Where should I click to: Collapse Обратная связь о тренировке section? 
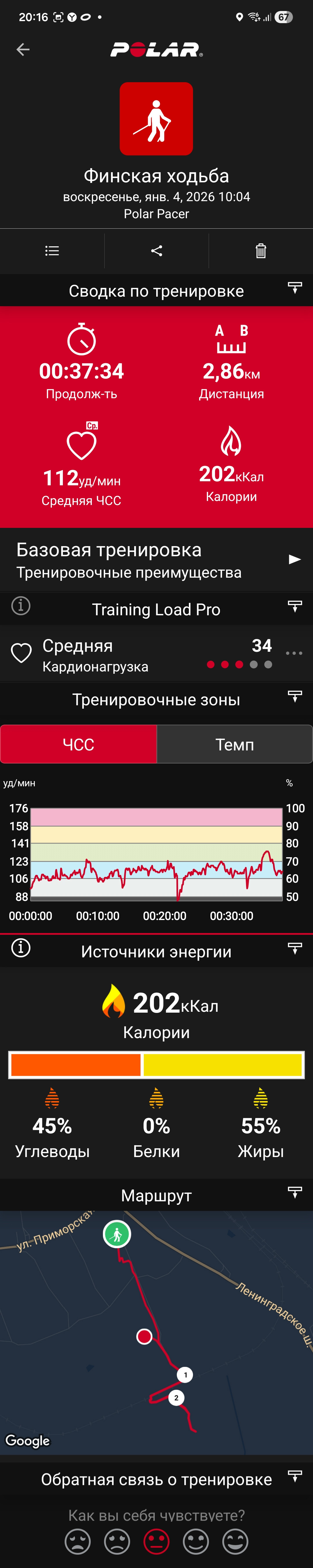click(295, 1476)
